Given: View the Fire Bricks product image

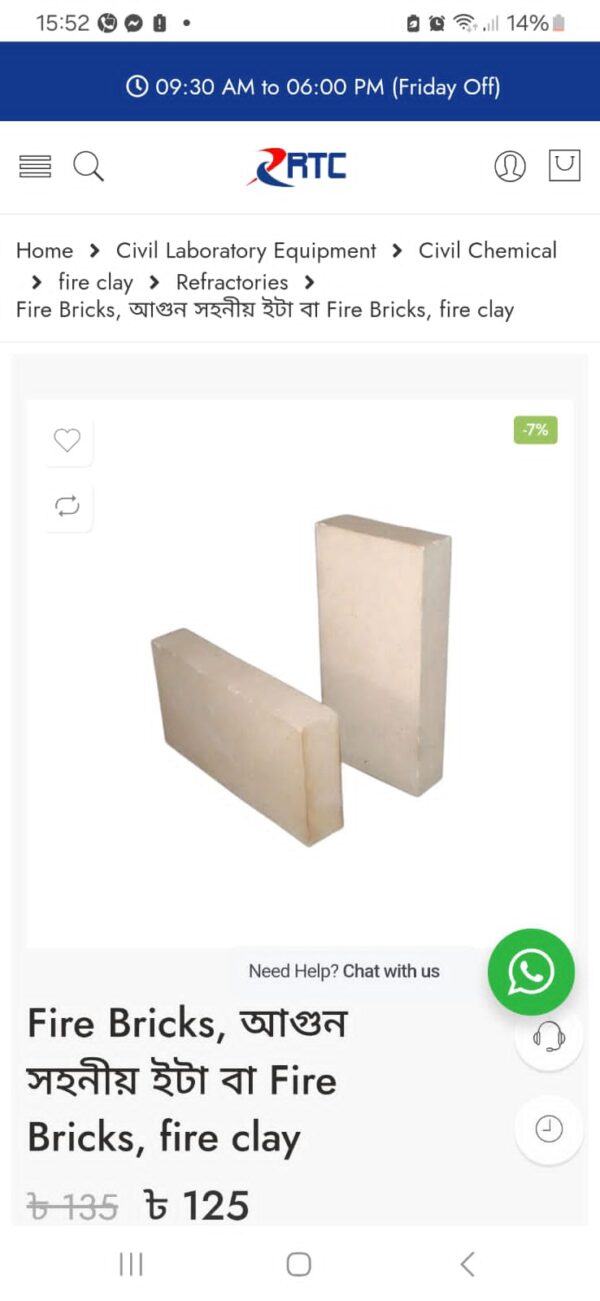Looking at the screenshot, I should click(300, 680).
